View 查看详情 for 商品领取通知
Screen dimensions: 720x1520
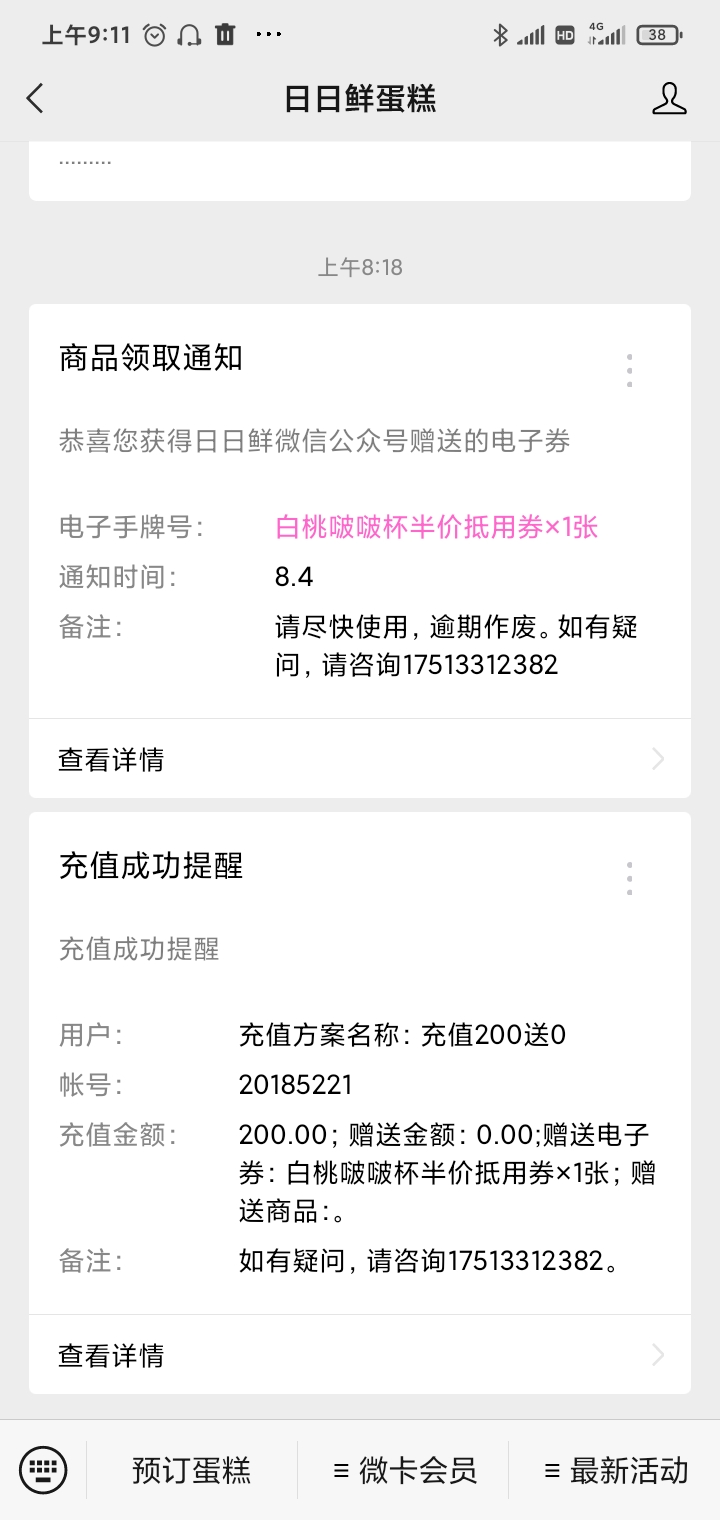pyautogui.click(x=360, y=759)
